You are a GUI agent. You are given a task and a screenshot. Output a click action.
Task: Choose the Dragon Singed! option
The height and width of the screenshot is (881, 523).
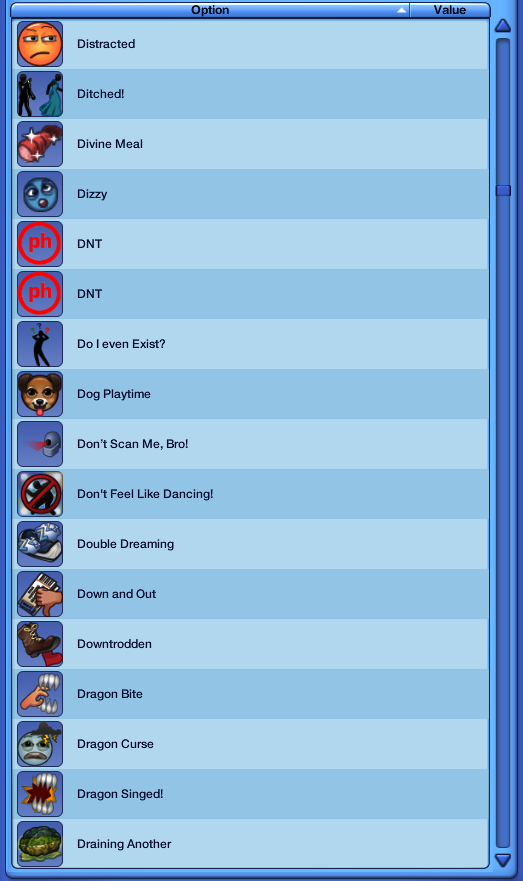pos(251,794)
